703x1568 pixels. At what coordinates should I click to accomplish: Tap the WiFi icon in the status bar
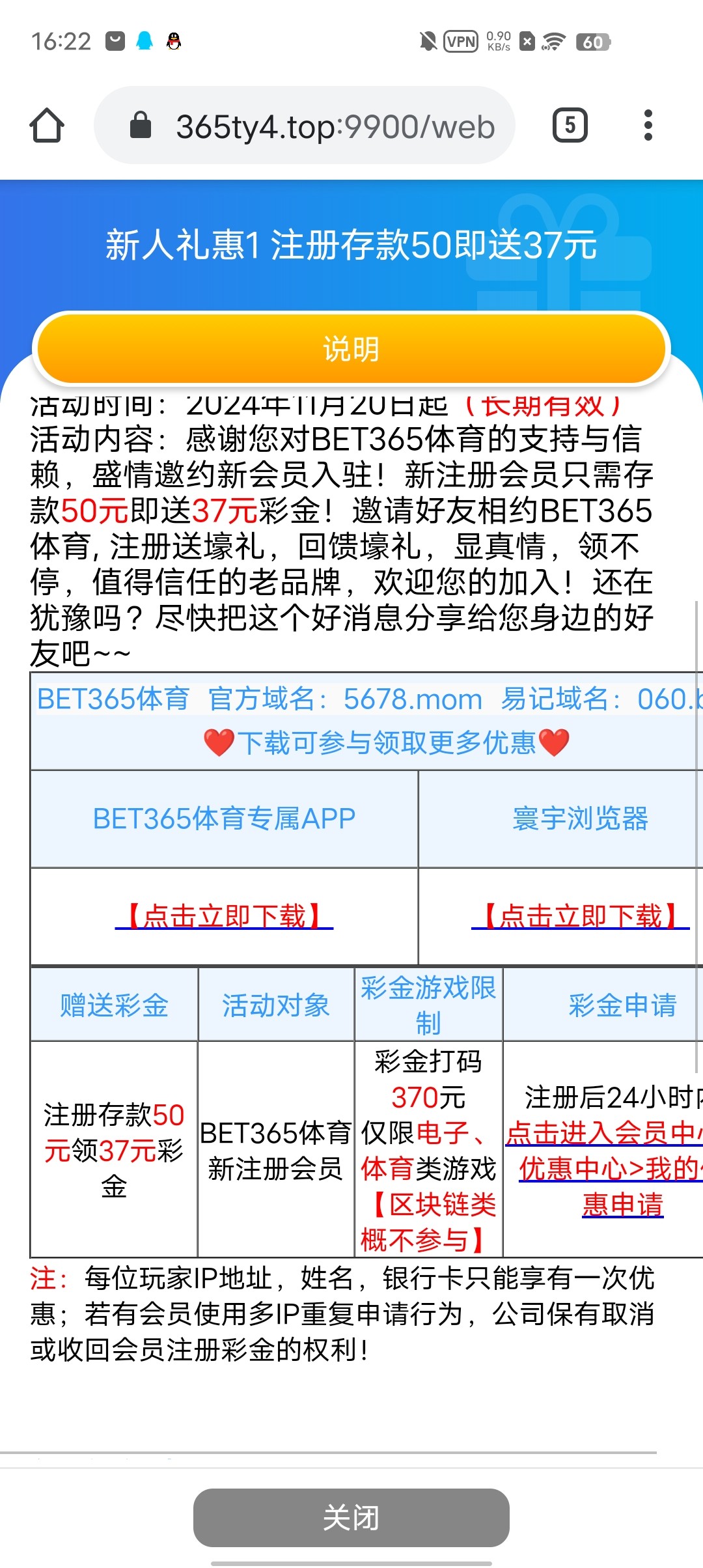554,41
